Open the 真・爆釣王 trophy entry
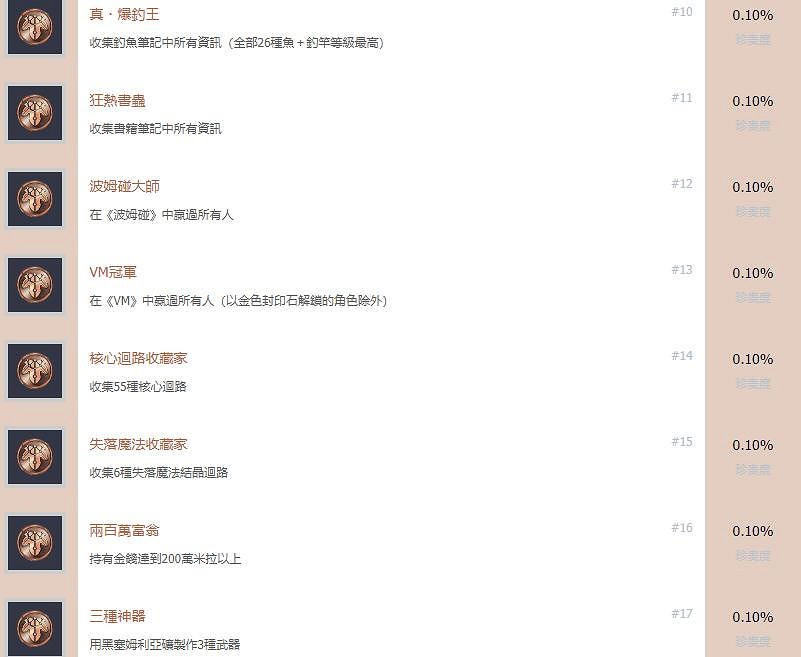The height and width of the screenshot is (657, 801). [x=124, y=15]
